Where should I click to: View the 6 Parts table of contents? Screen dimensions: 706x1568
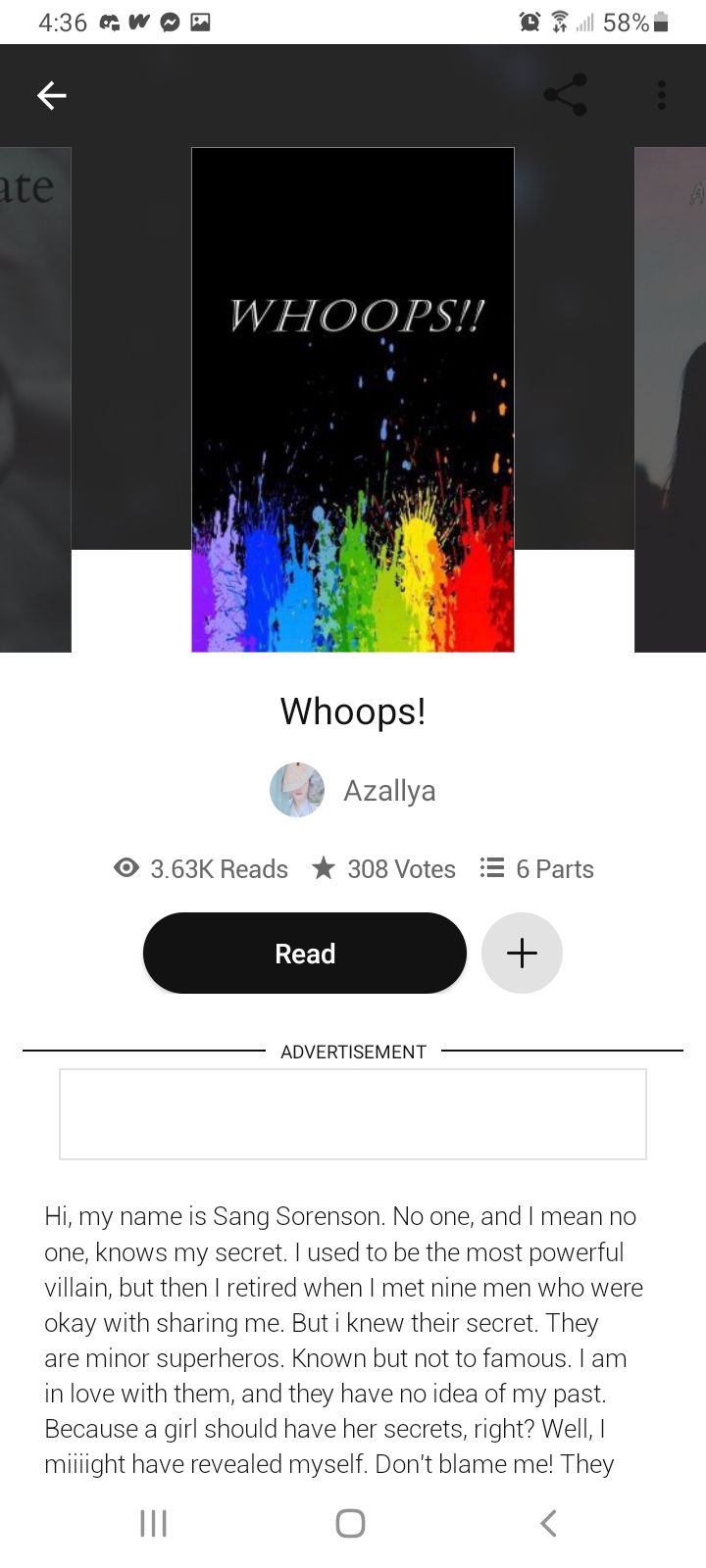click(x=537, y=868)
